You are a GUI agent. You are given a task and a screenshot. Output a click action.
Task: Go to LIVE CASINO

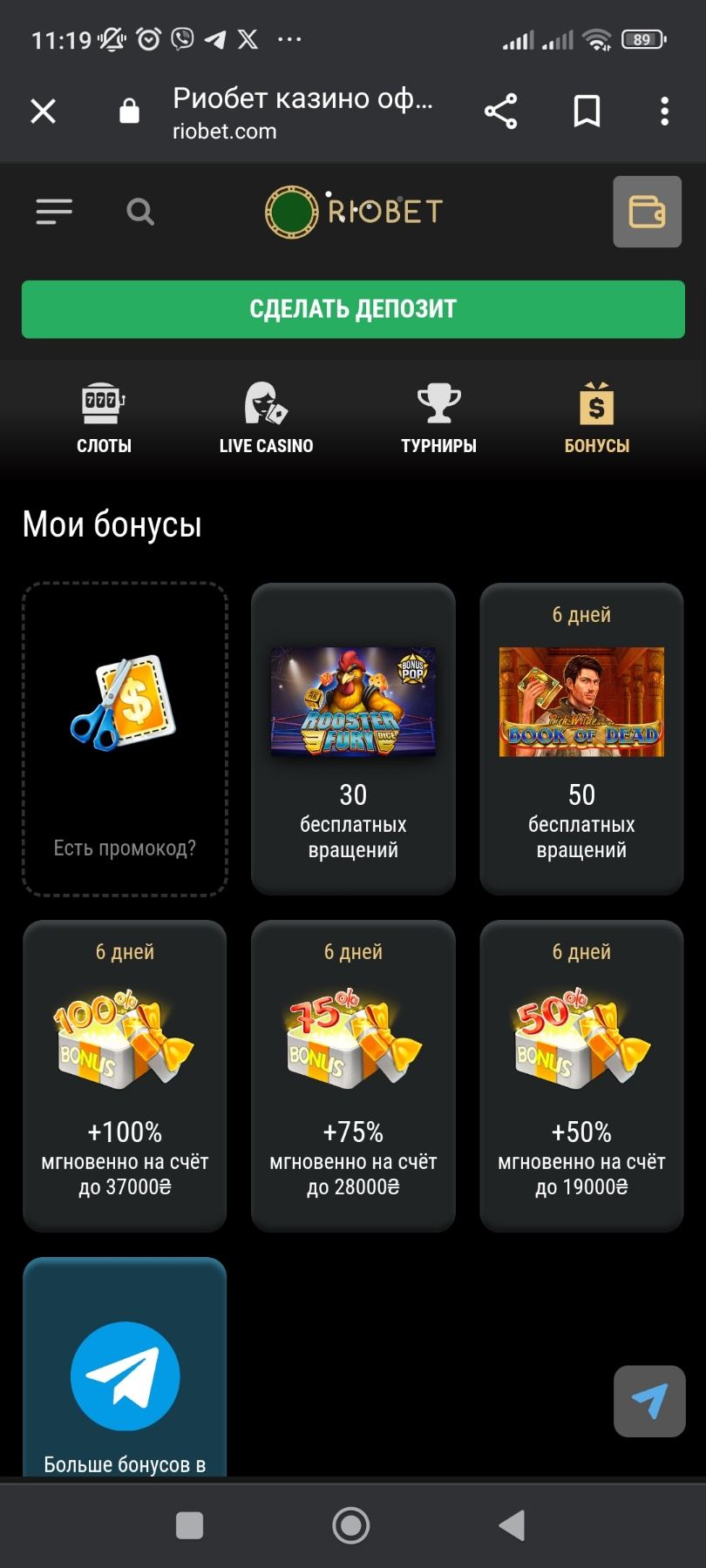(266, 419)
